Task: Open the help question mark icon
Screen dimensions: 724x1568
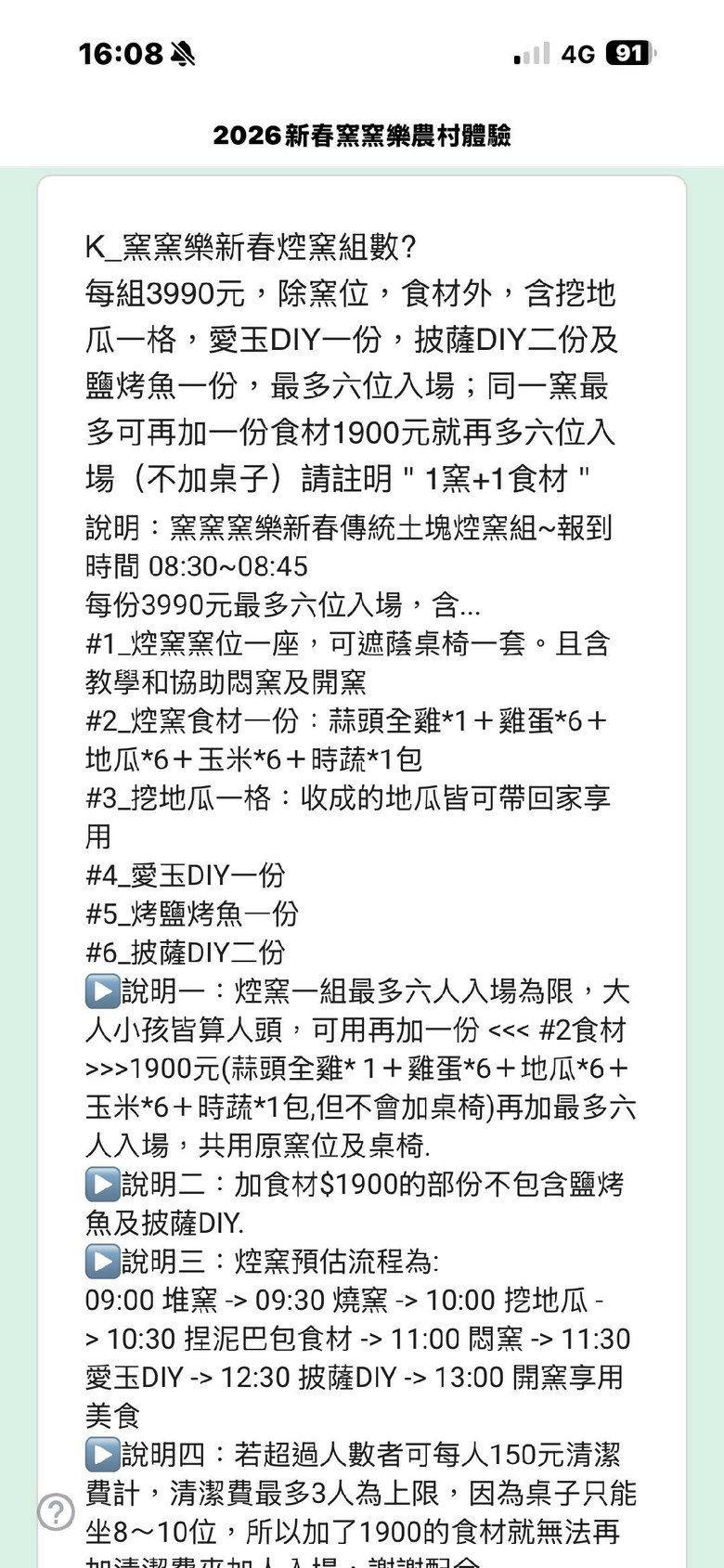Action: point(57,1510)
